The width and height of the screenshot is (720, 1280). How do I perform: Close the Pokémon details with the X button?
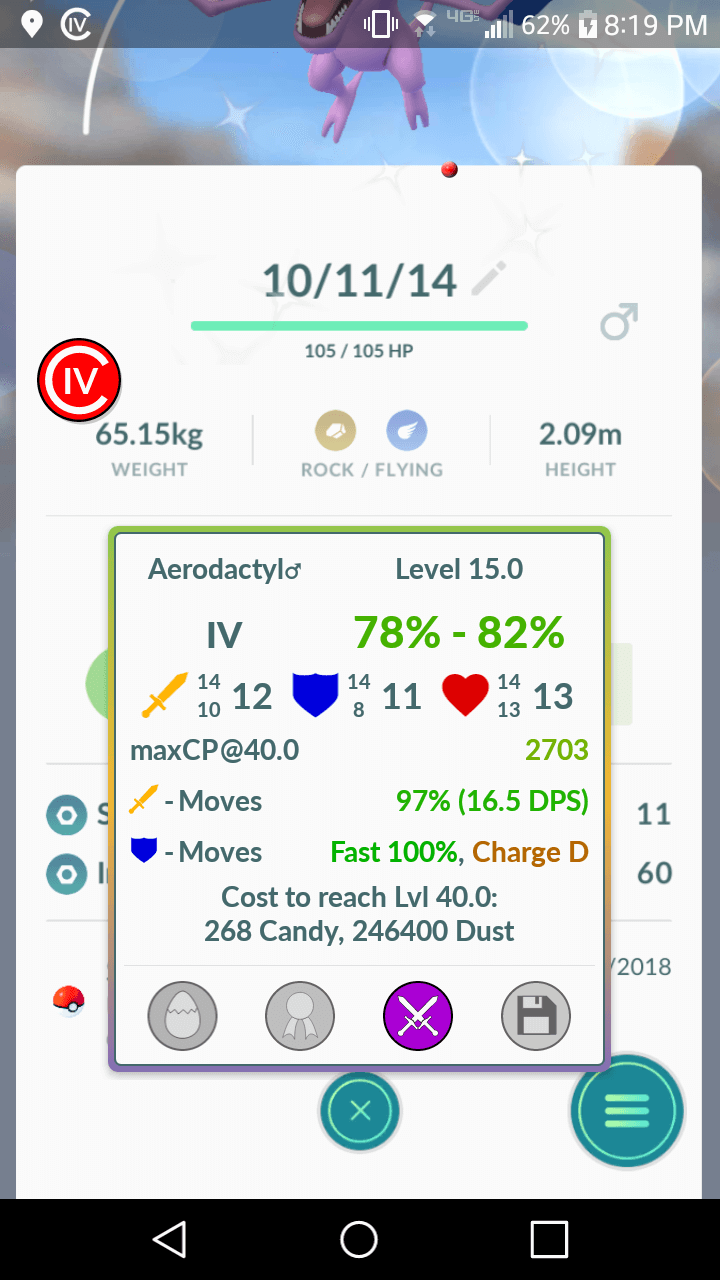coord(360,1110)
